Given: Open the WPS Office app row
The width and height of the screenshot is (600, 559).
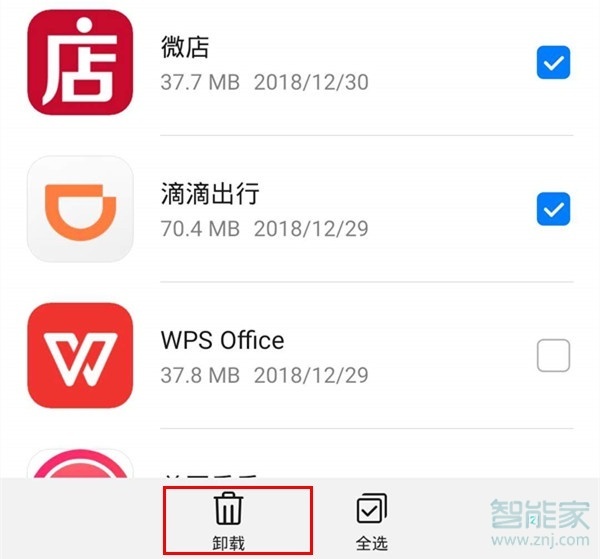Looking at the screenshot, I should click(300, 356).
